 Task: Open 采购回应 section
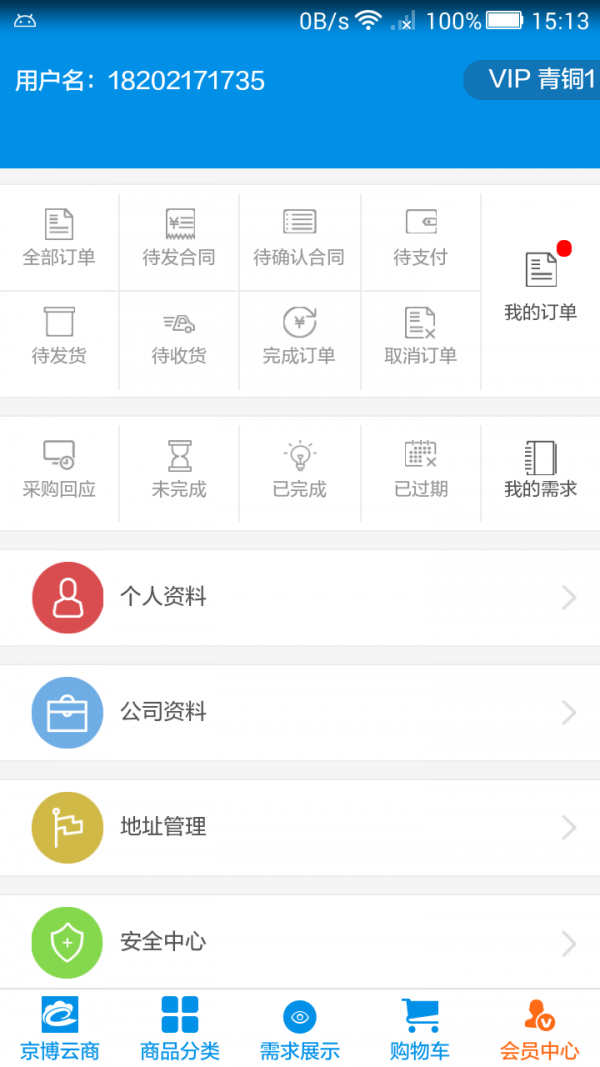[x=59, y=470]
